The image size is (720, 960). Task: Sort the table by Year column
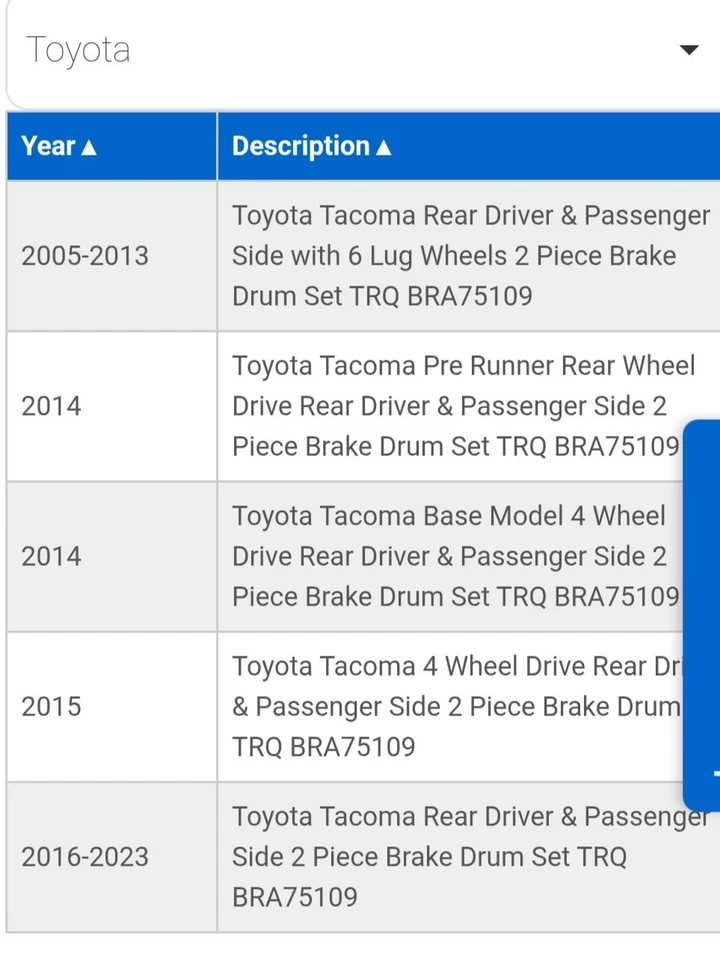coord(60,146)
